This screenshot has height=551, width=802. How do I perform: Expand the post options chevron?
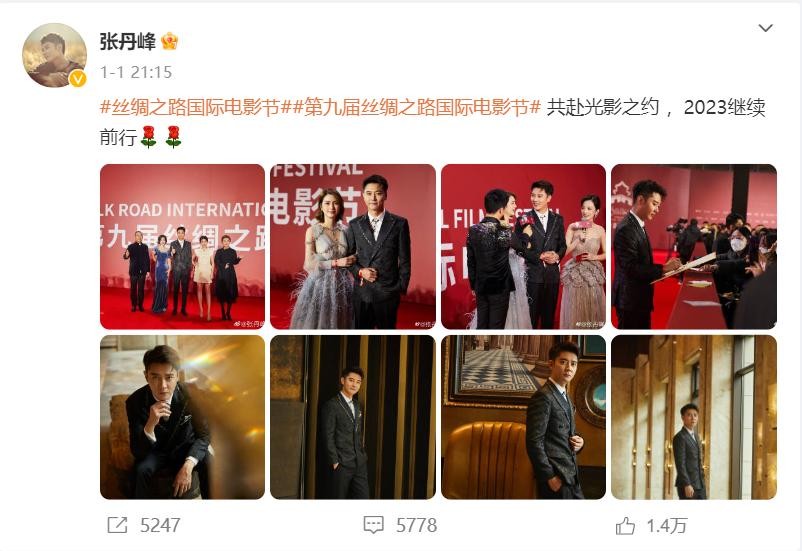(x=765, y=28)
